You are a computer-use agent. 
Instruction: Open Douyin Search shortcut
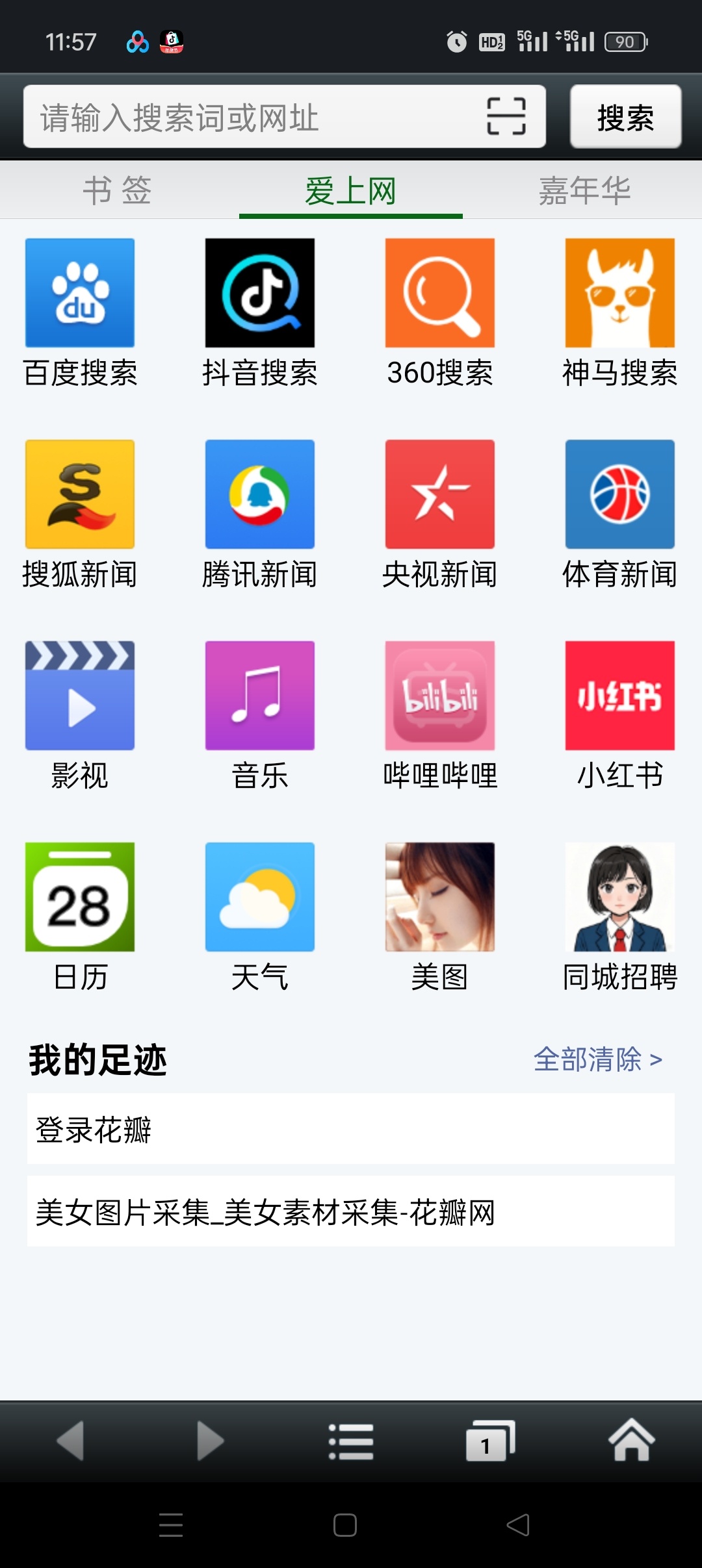click(259, 292)
